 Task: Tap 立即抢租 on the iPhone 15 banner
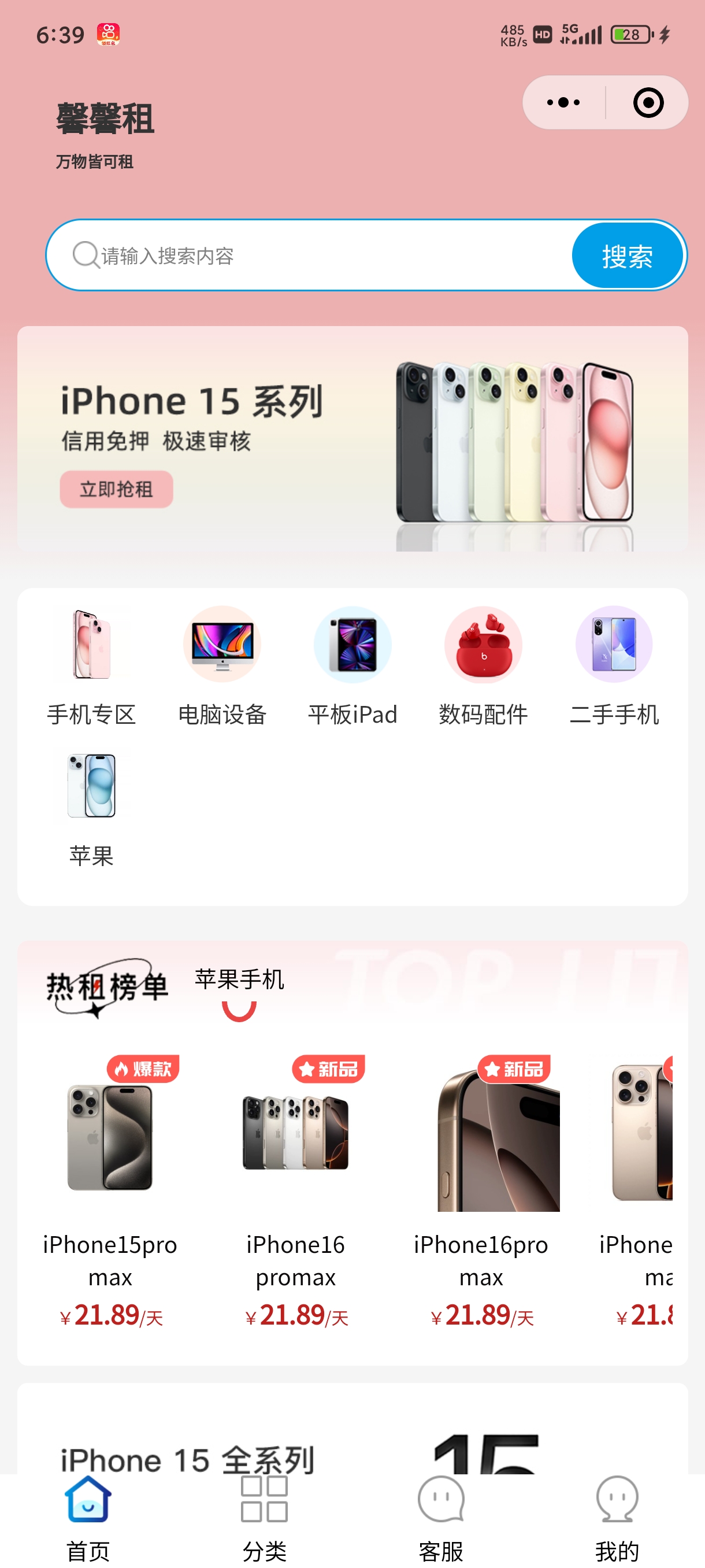pos(116,489)
